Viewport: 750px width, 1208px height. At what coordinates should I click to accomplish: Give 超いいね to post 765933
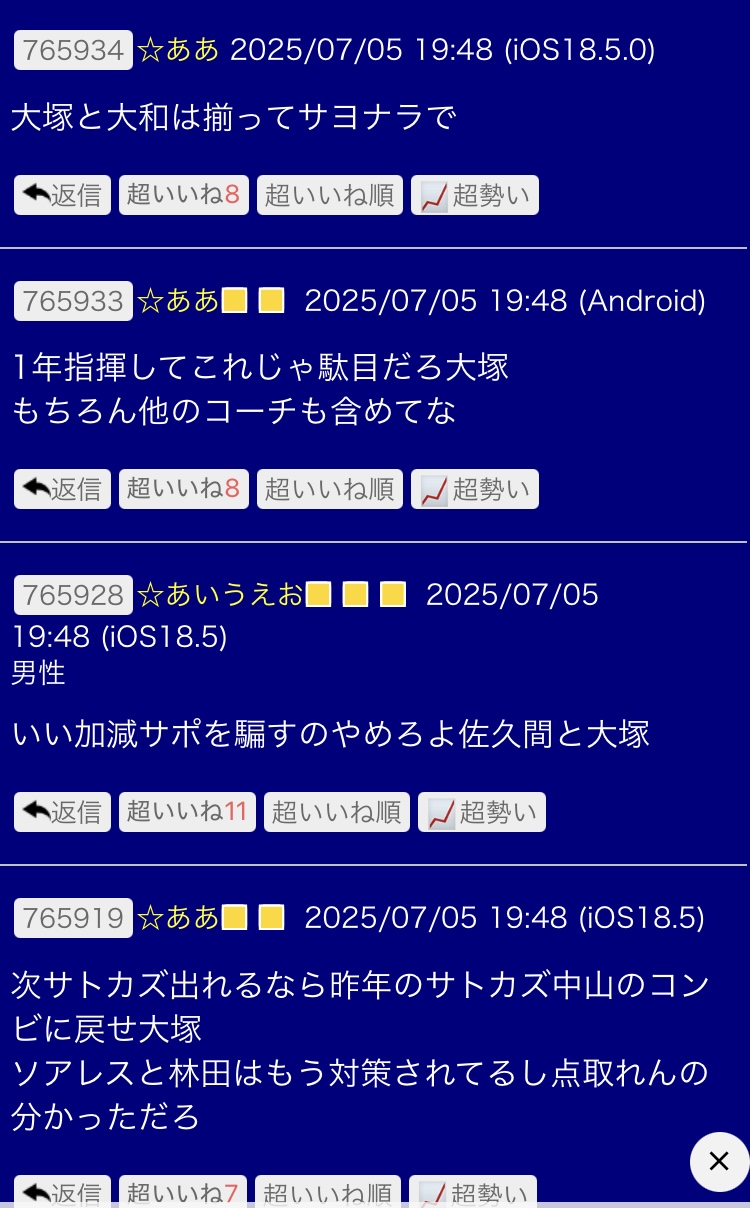[x=184, y=489]
